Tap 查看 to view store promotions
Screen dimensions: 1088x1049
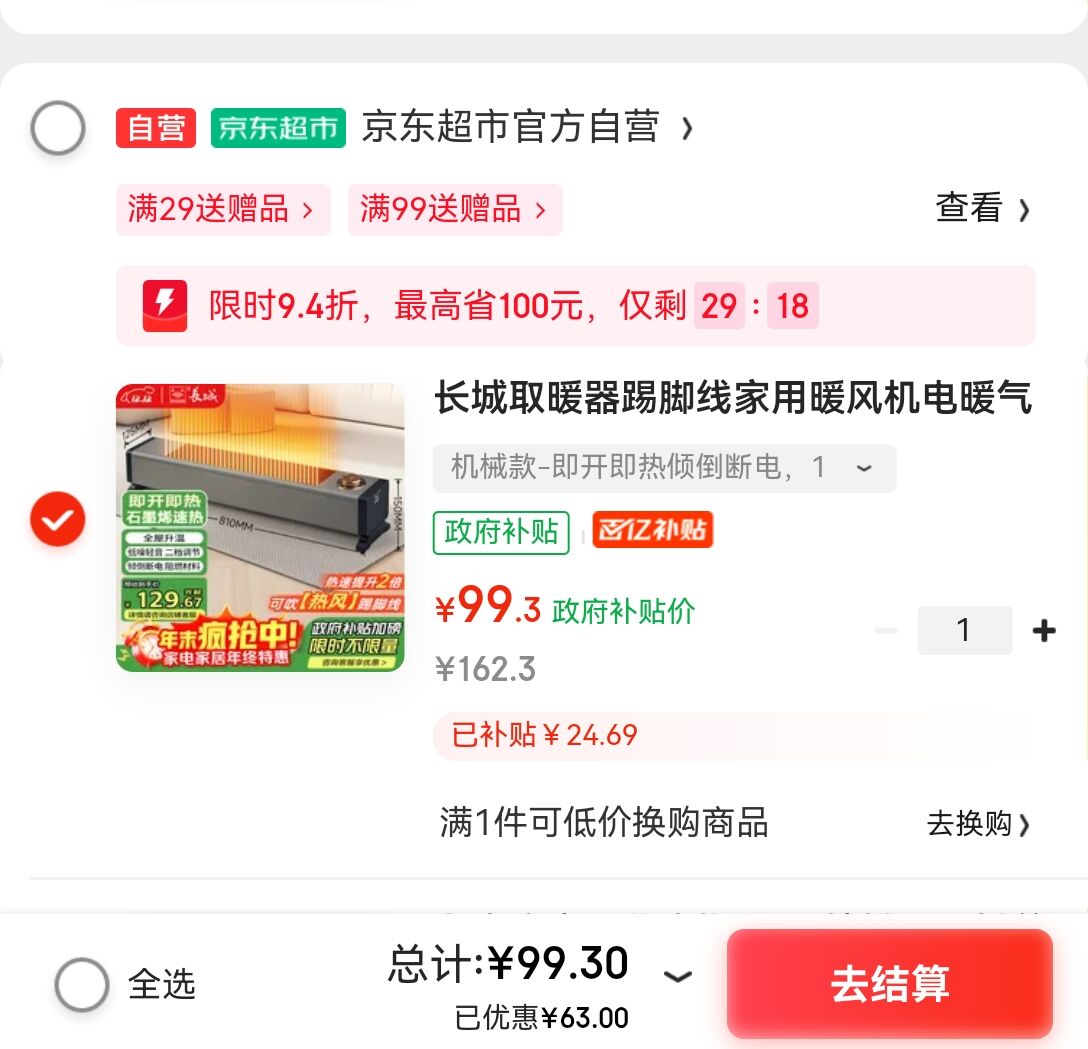(x=981, y=209)
